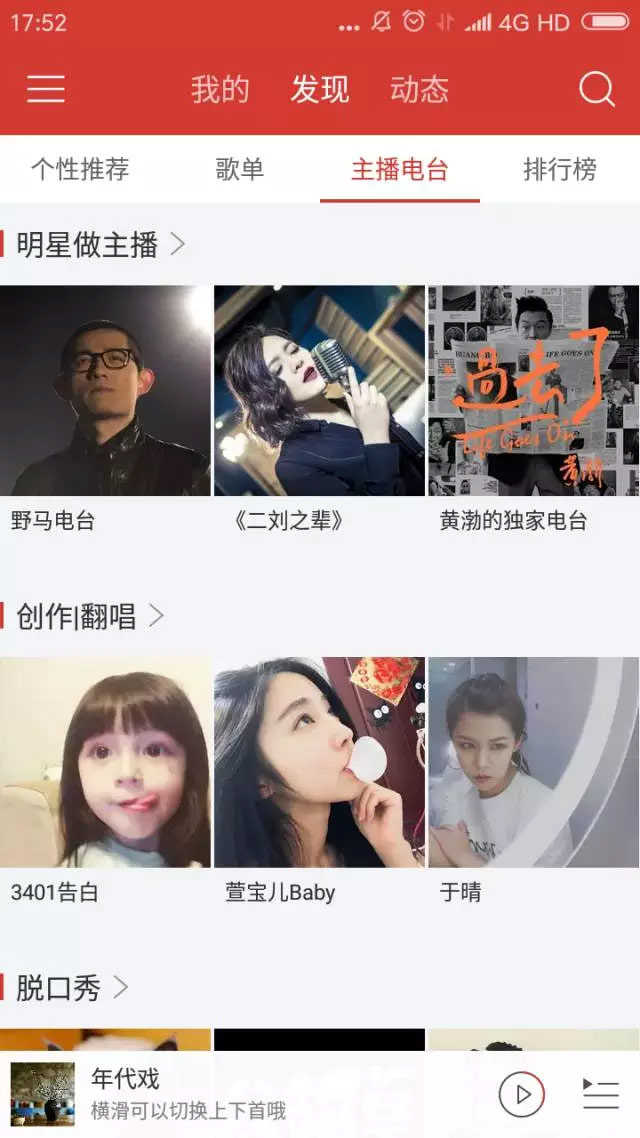Open the hamburger drawer menu
This screenshot has height=1138, width=640.
click(46, 89)
